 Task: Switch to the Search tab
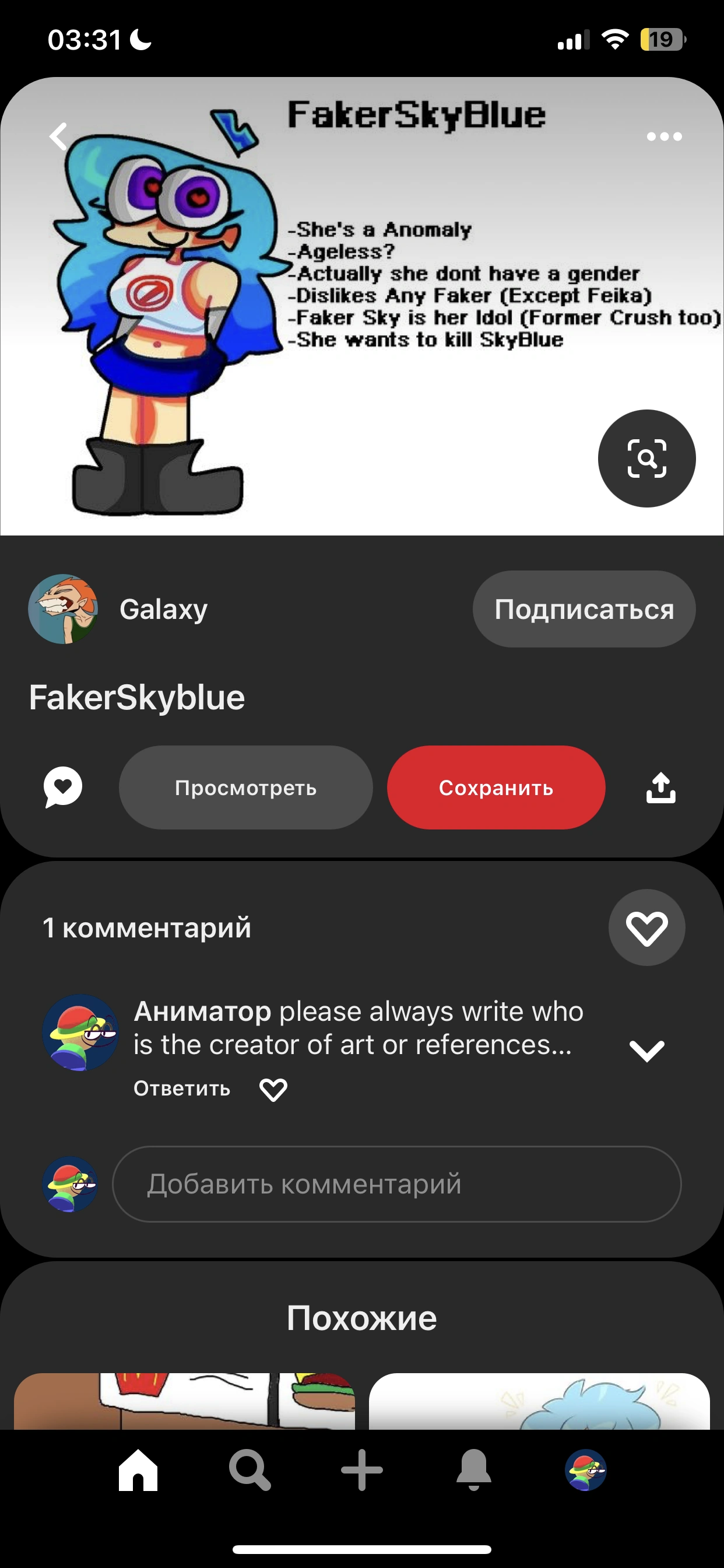(249, 1470)
